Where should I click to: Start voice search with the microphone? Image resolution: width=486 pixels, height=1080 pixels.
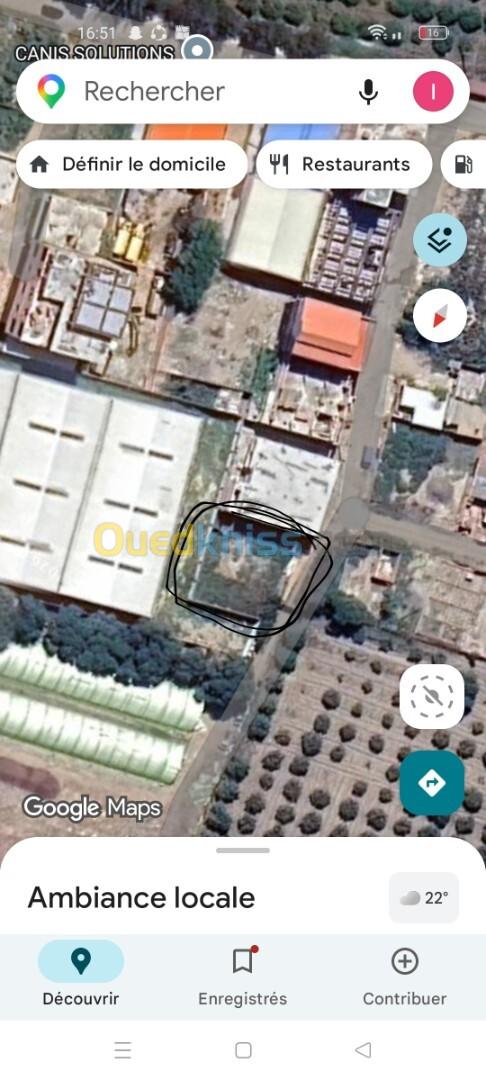[368, 91]
